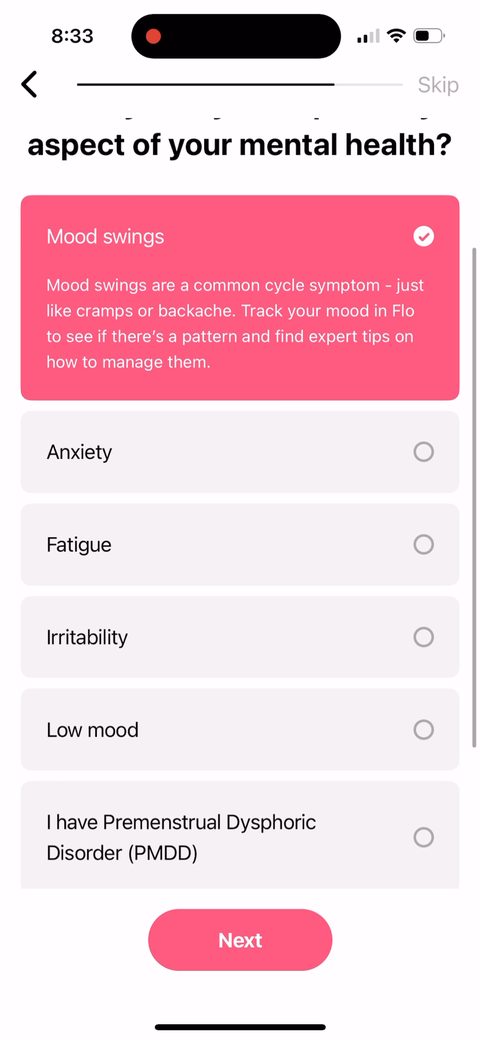Deselect the Mood swings option
This screenshot has width=480, height=1040.
[x=240, y=297]
